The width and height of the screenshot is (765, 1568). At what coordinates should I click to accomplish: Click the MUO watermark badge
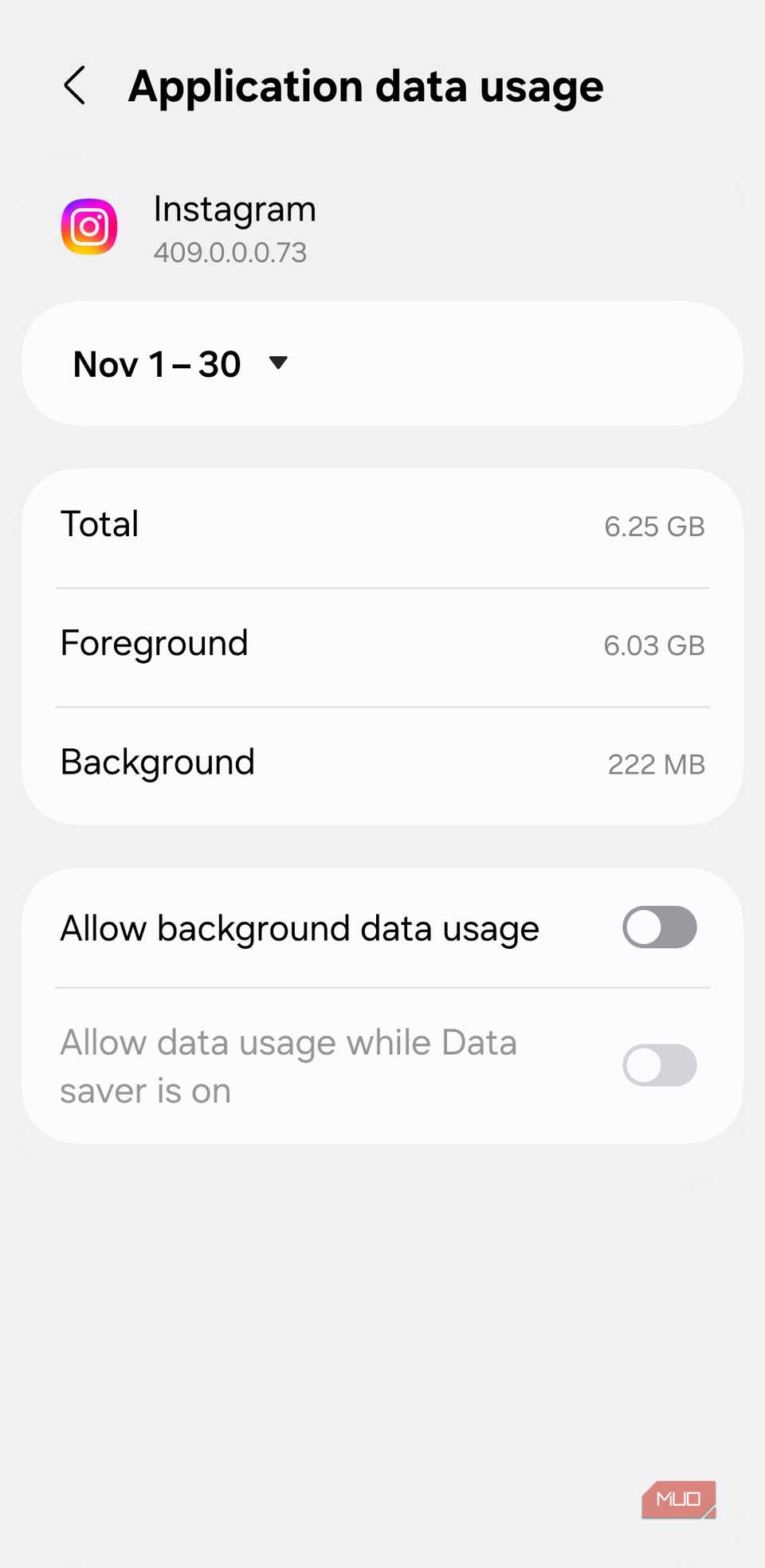tap(678, 1499)
